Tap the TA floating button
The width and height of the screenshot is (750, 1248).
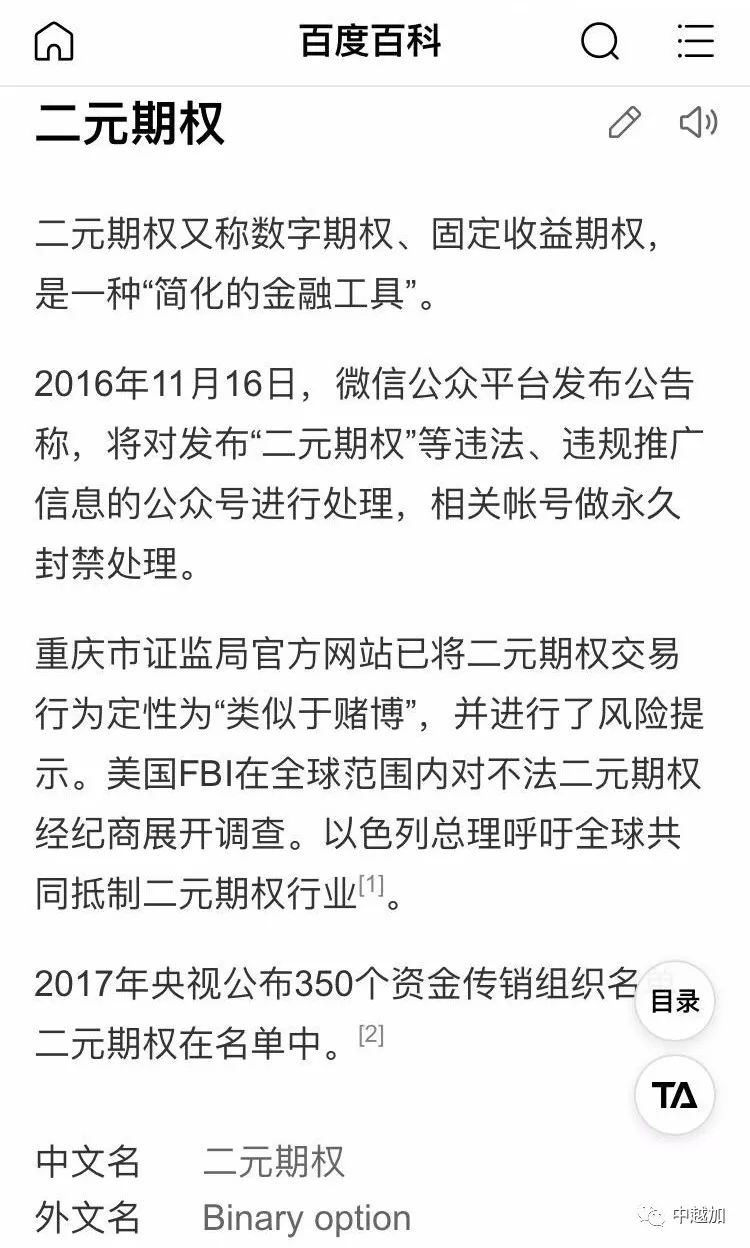point(675,1095)
